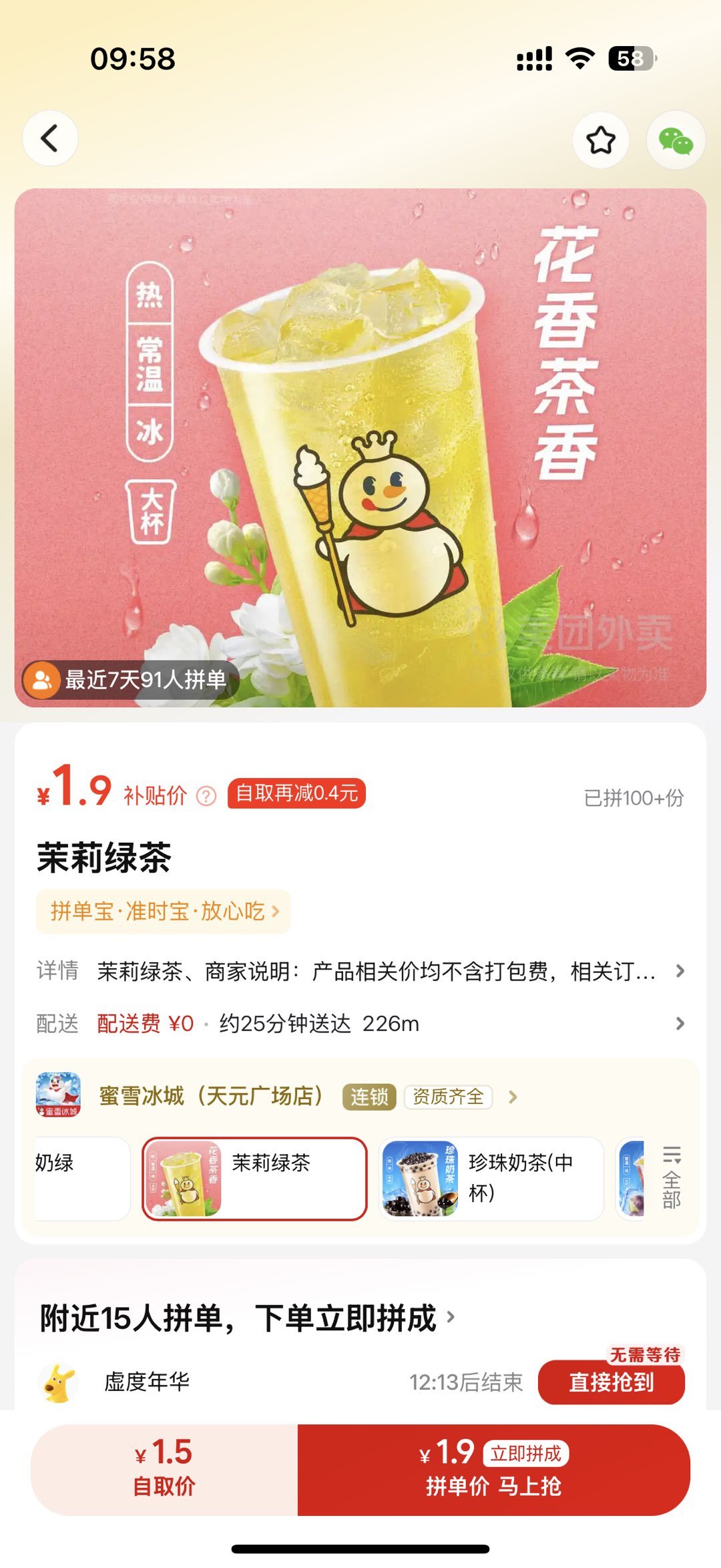Open the 附近15人拼单 group list
Screen dimensions: 721x1568
pyautogui.click(x=247, y=1318)
